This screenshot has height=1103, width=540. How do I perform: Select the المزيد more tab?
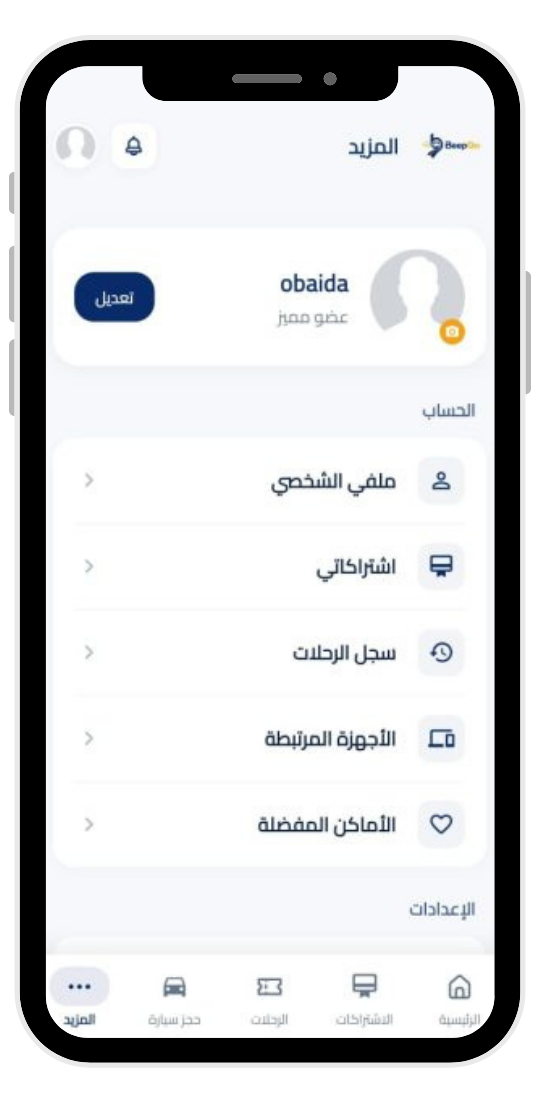(79, 998)
